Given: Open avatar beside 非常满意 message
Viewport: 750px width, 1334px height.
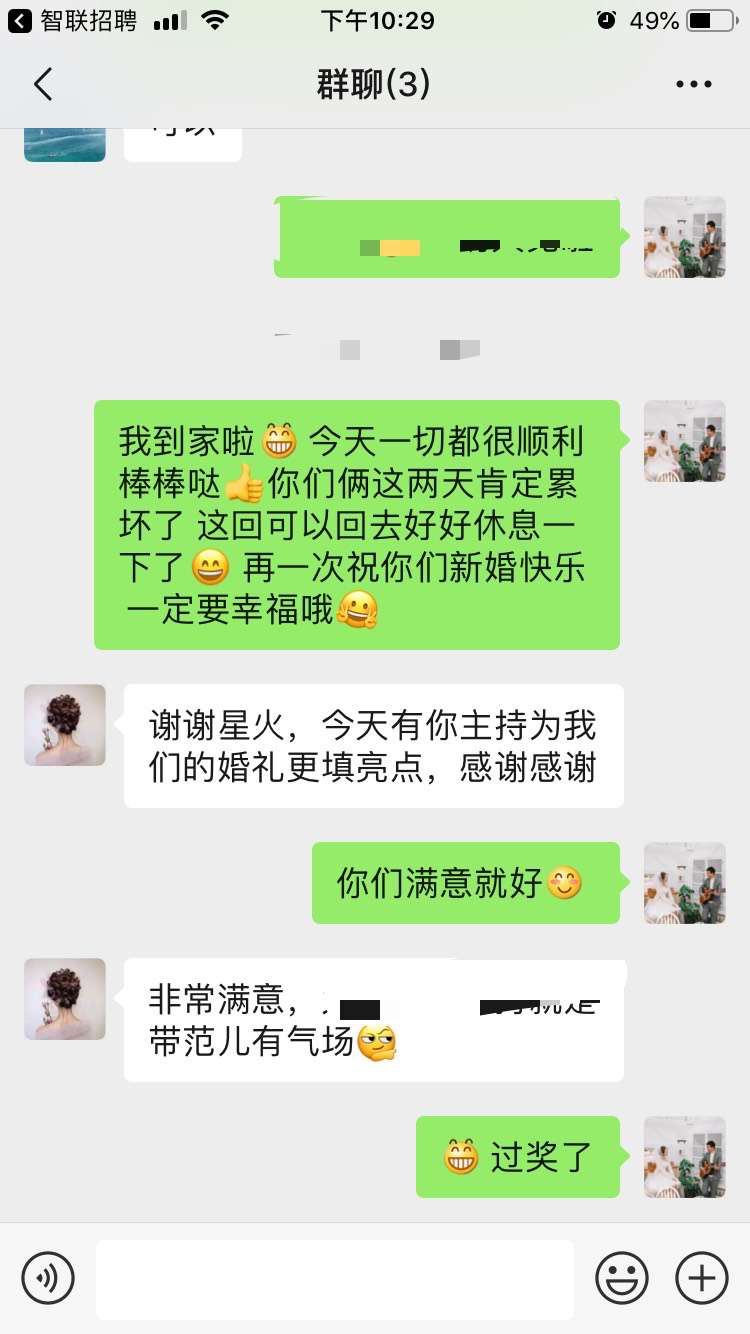Looking at the screenshot, I should click(65, 999).
